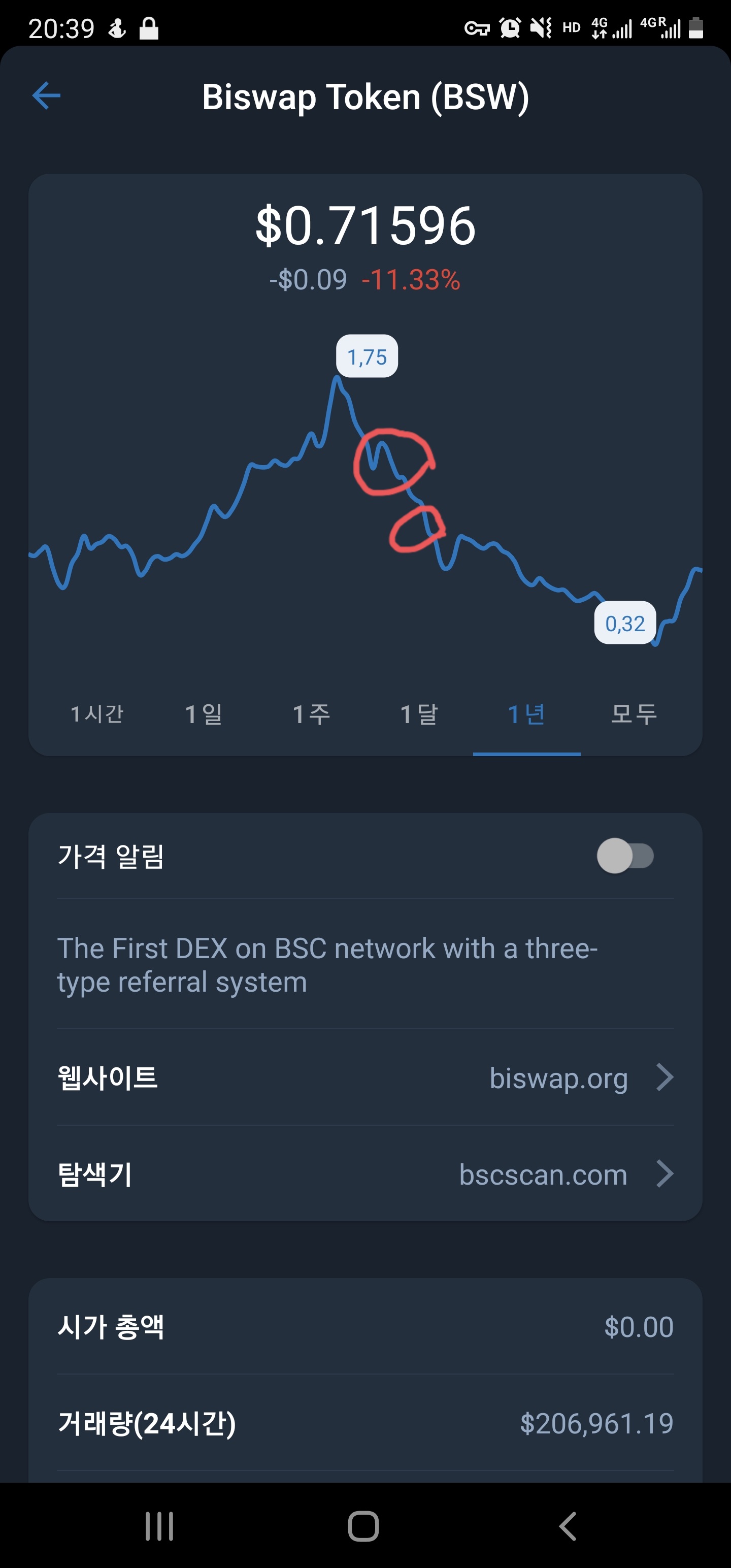
Task: Select the 1년 chart range
Action: 526,713
